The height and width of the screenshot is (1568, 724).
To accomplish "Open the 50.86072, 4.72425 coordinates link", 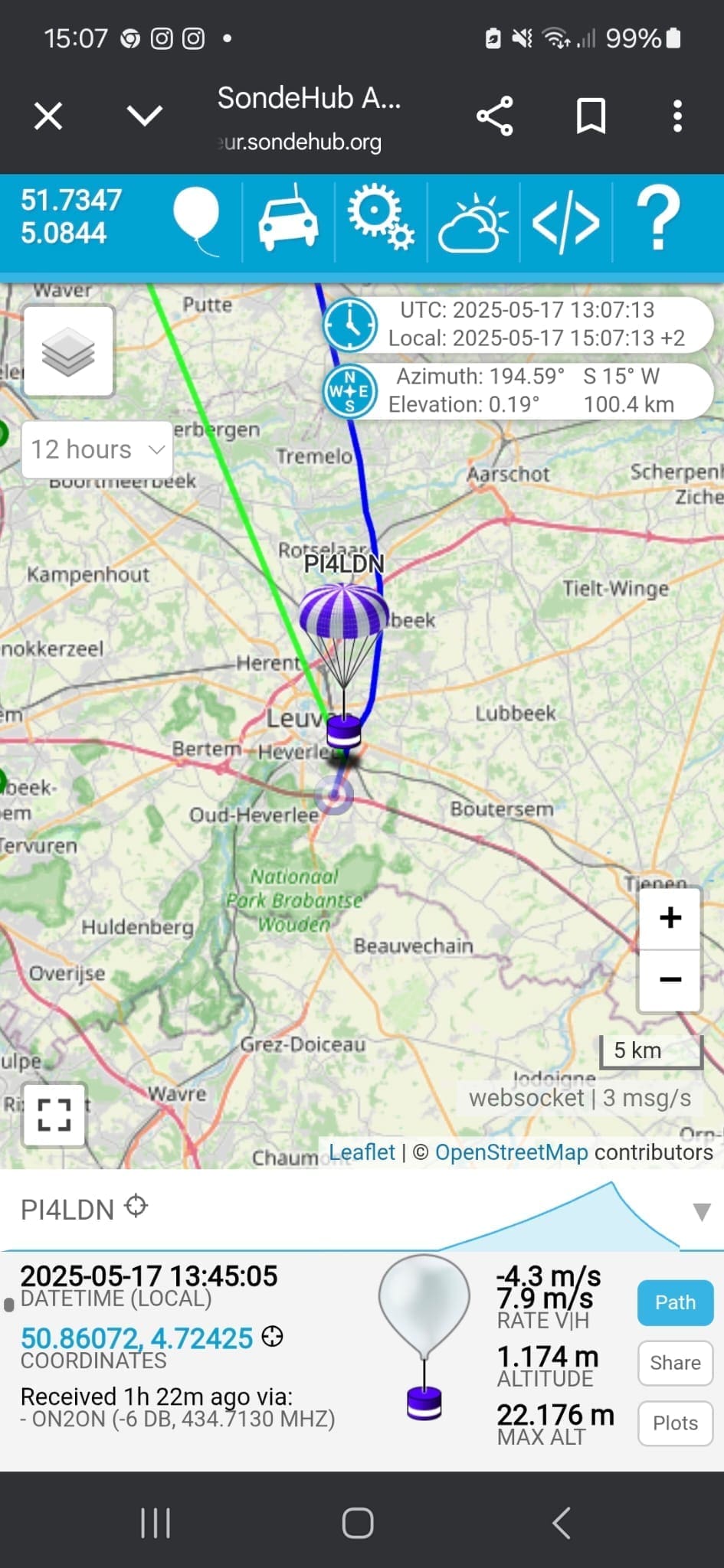I will pos(136,1338).
